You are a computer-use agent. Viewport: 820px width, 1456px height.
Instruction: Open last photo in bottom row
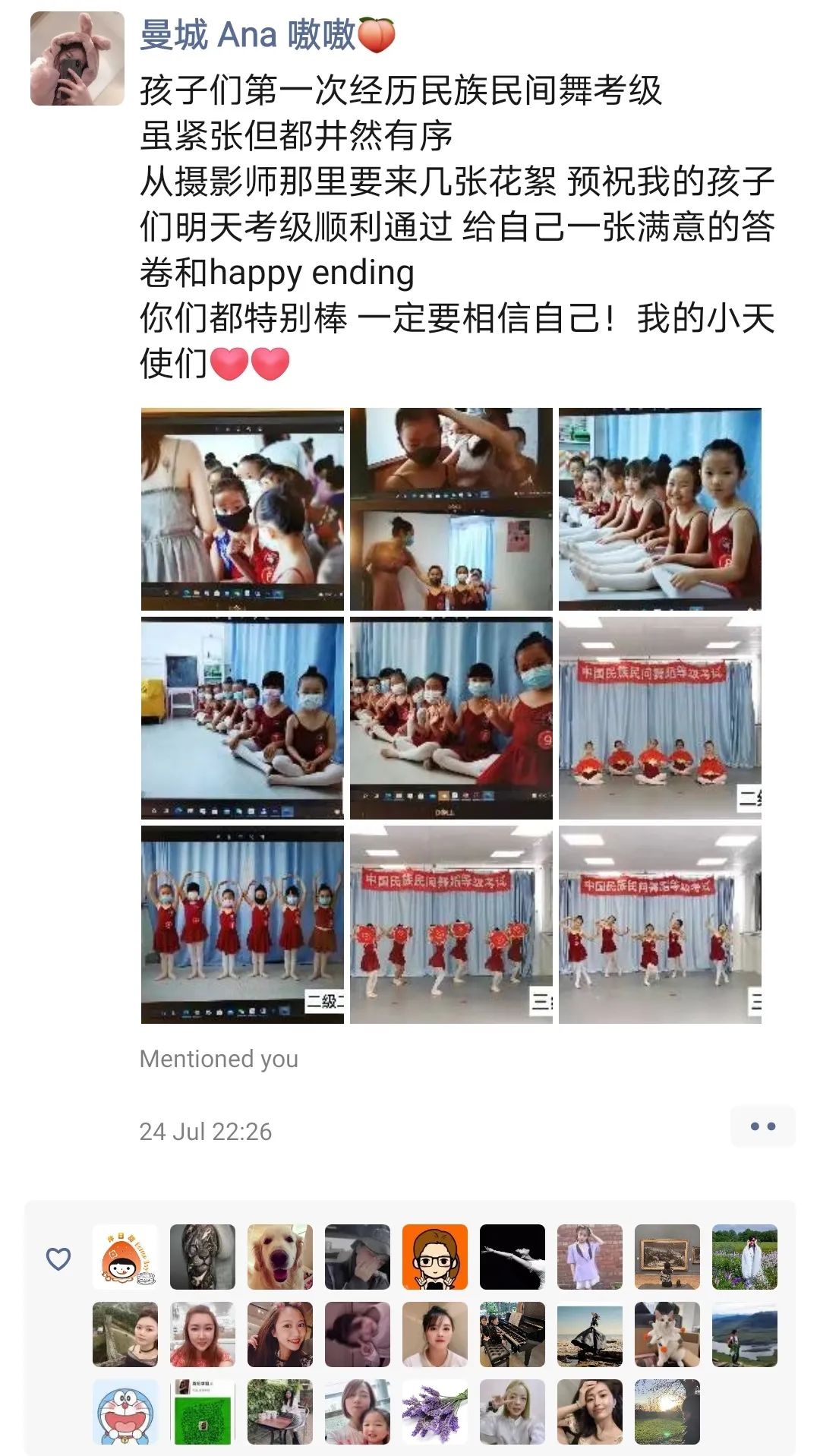(x=660, y=924)
